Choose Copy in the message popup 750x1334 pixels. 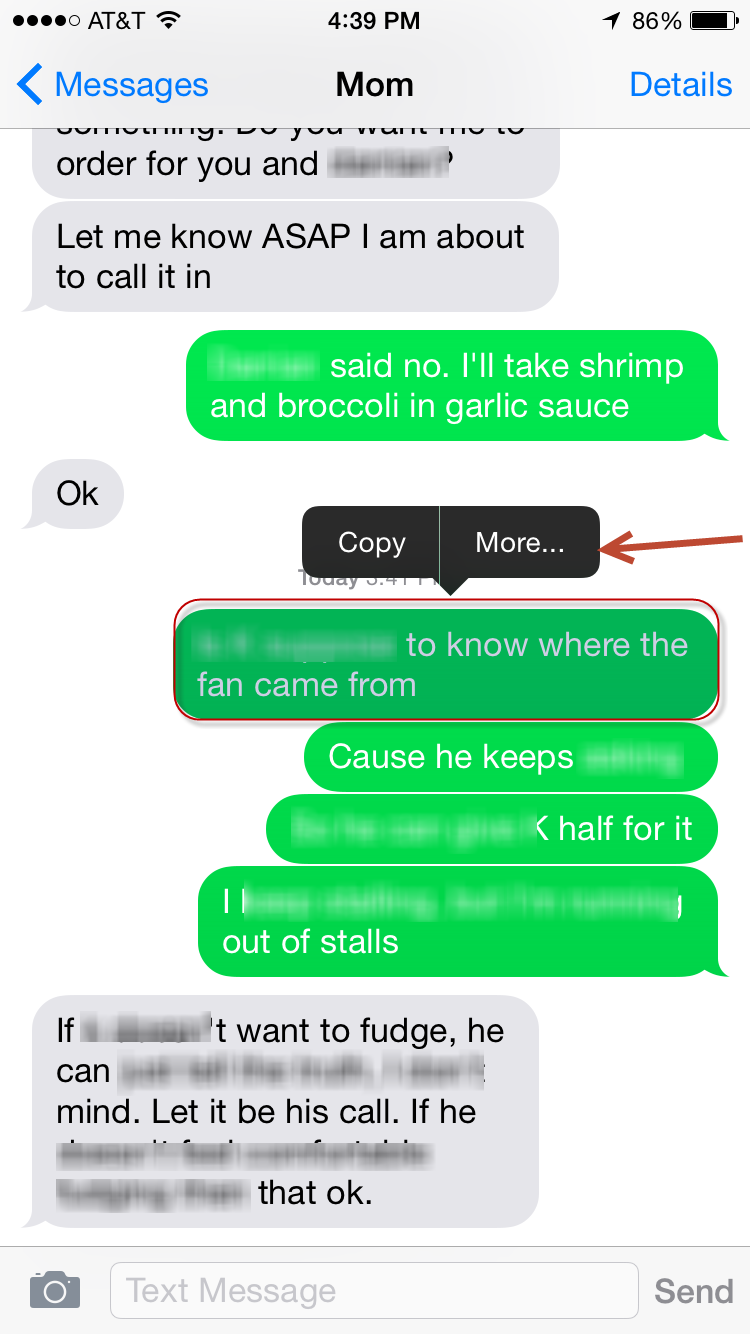[371, 542]
